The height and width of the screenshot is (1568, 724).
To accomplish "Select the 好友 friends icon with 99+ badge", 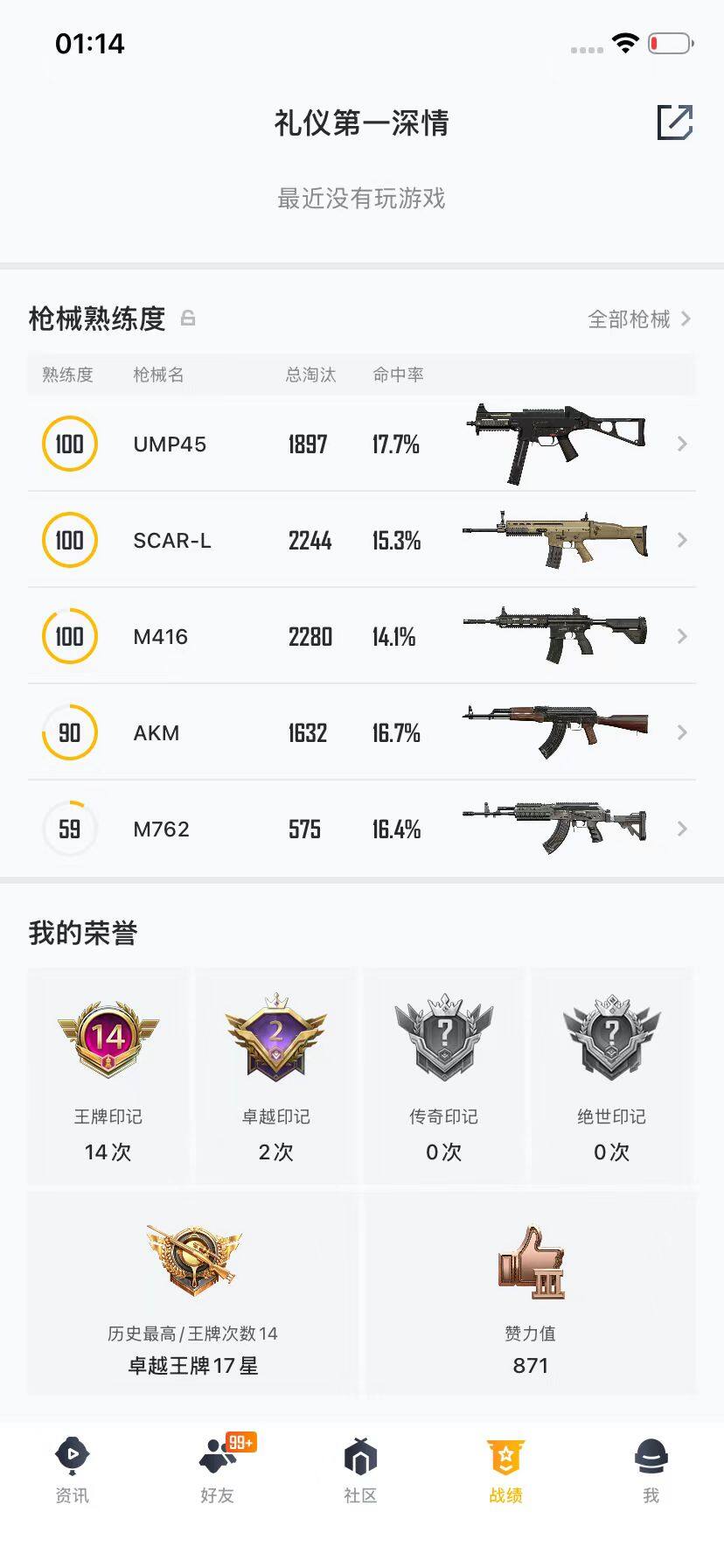I will tap(217, 1455).
